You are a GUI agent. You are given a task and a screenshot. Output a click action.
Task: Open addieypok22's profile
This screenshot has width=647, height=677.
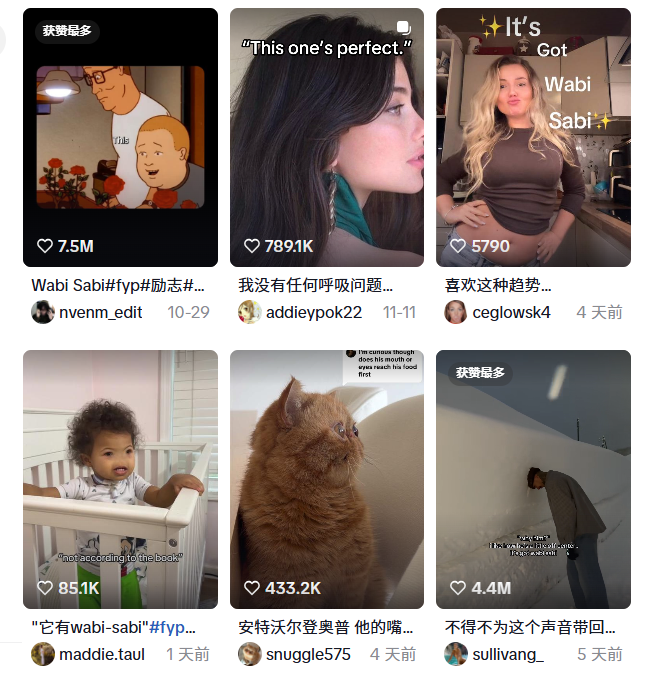tap(313, 312)
